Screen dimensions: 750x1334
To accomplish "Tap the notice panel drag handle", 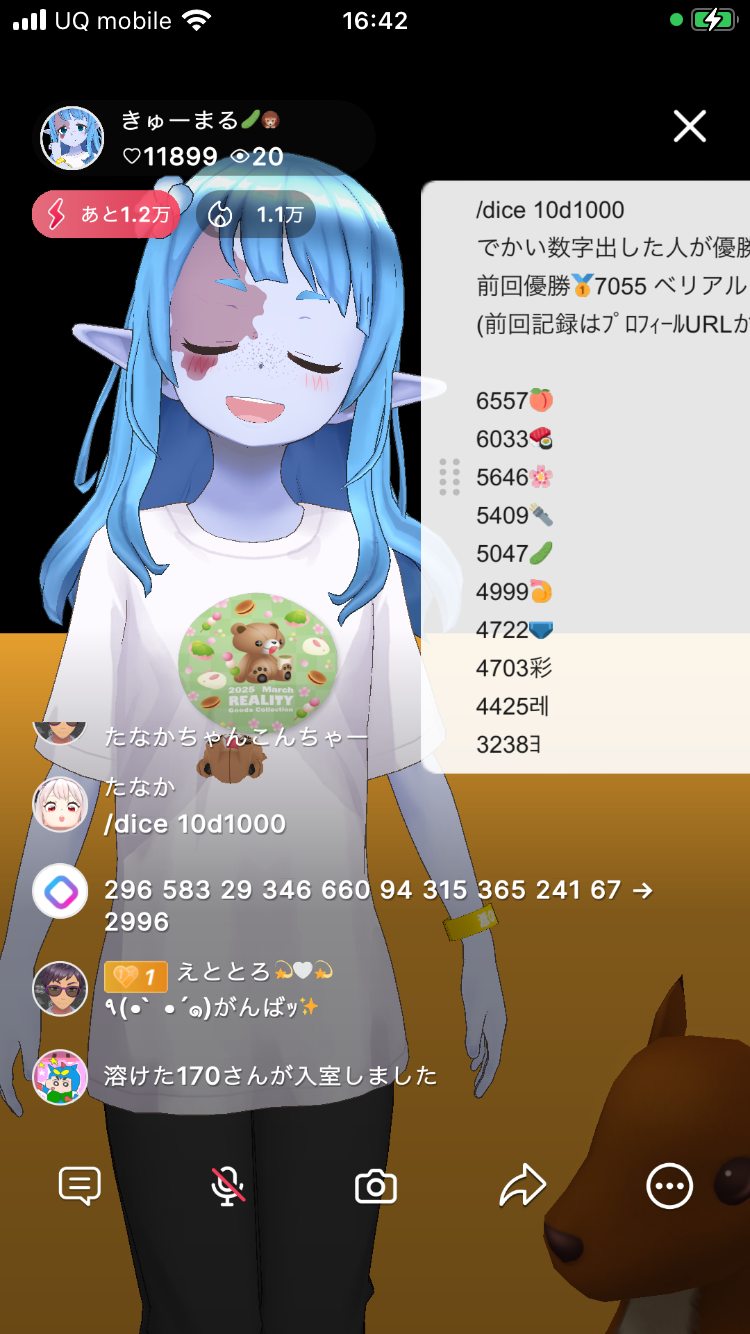I will coord(449,477).
